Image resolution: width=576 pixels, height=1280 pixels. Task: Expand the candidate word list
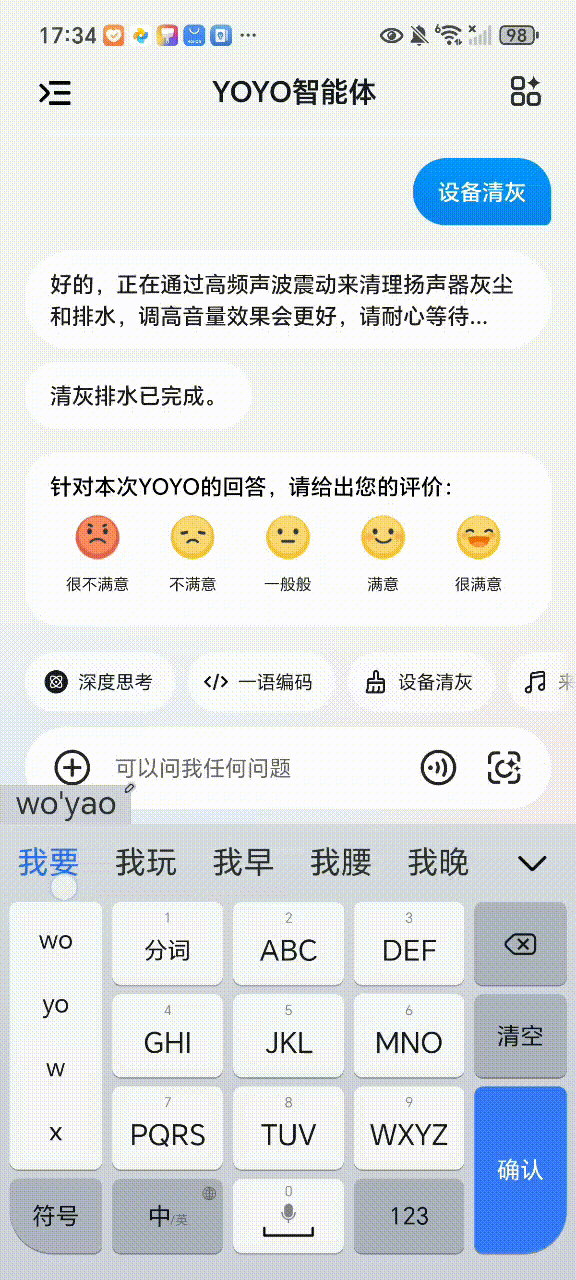click(533, 863)
